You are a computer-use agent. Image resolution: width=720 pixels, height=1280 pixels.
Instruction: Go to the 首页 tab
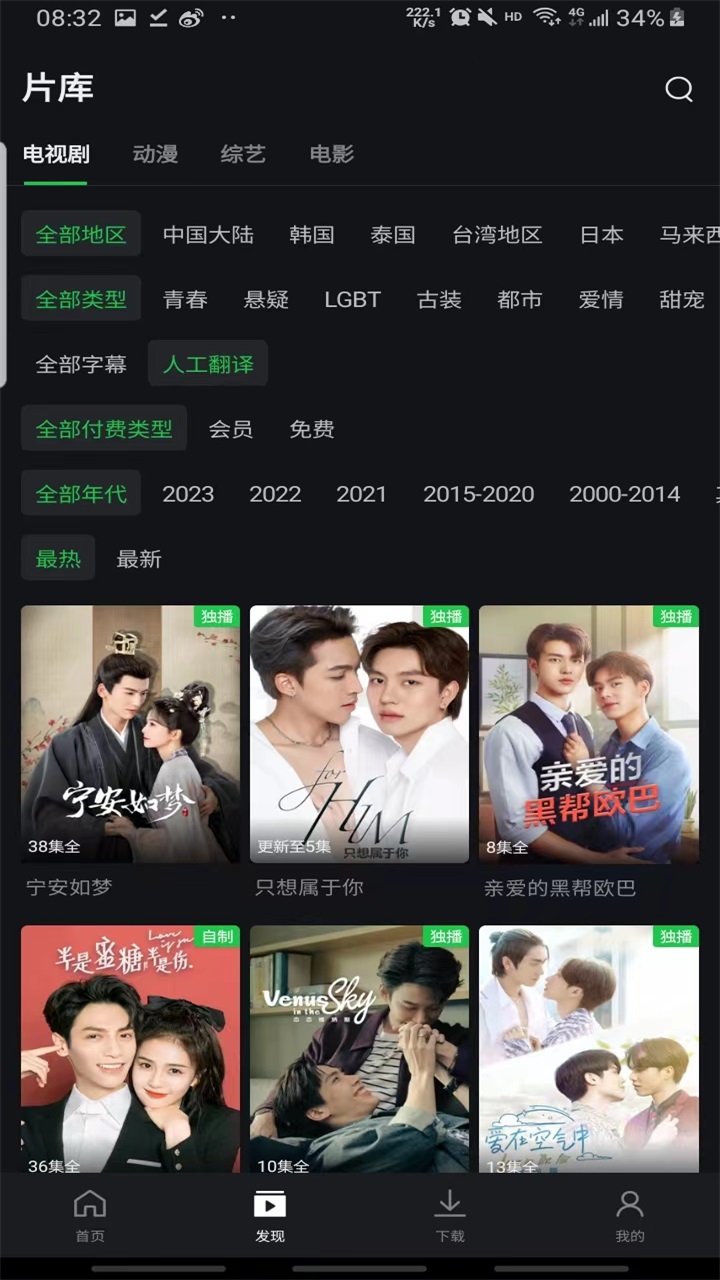(x=90, y=1216)
